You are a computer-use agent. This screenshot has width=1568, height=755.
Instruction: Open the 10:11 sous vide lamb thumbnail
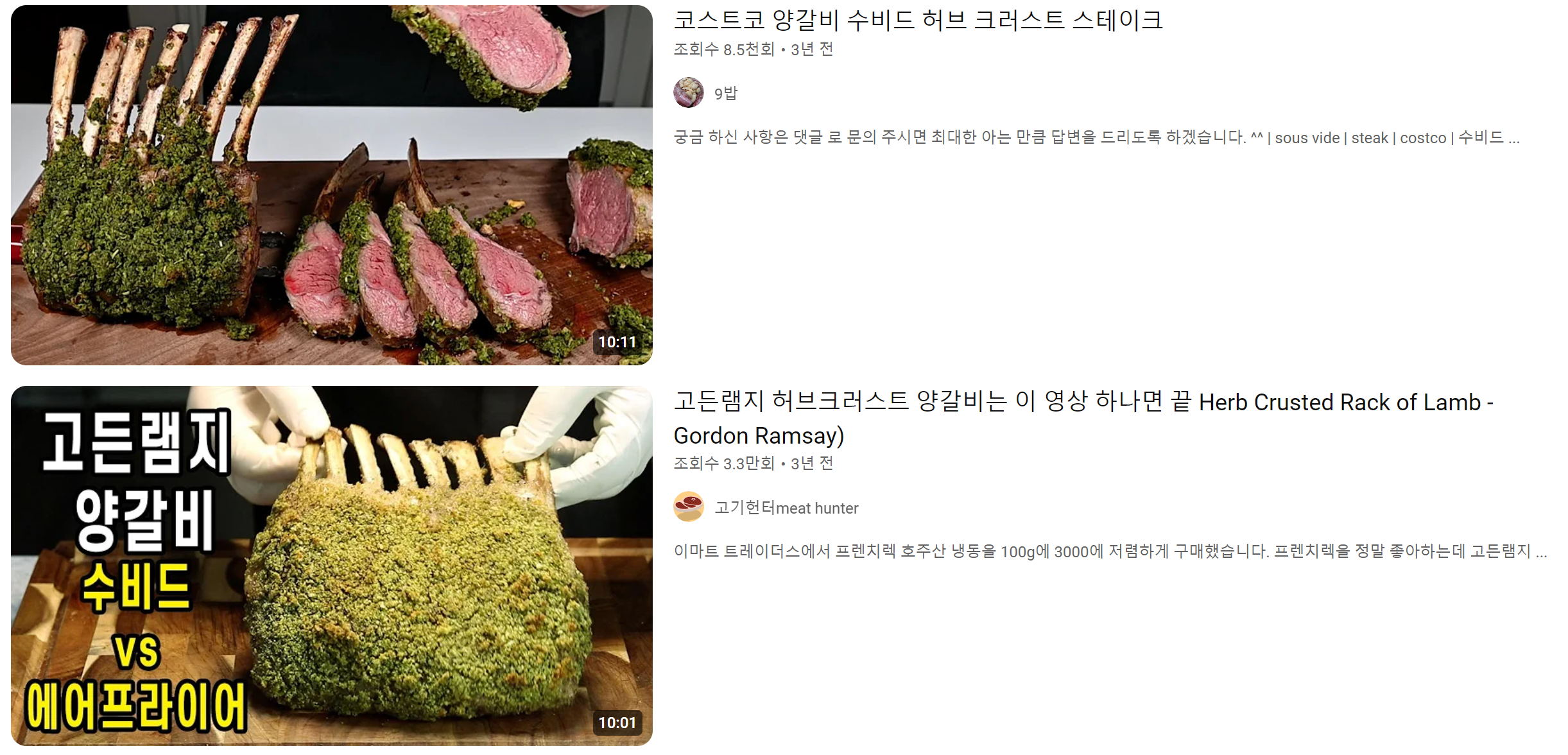331,185
